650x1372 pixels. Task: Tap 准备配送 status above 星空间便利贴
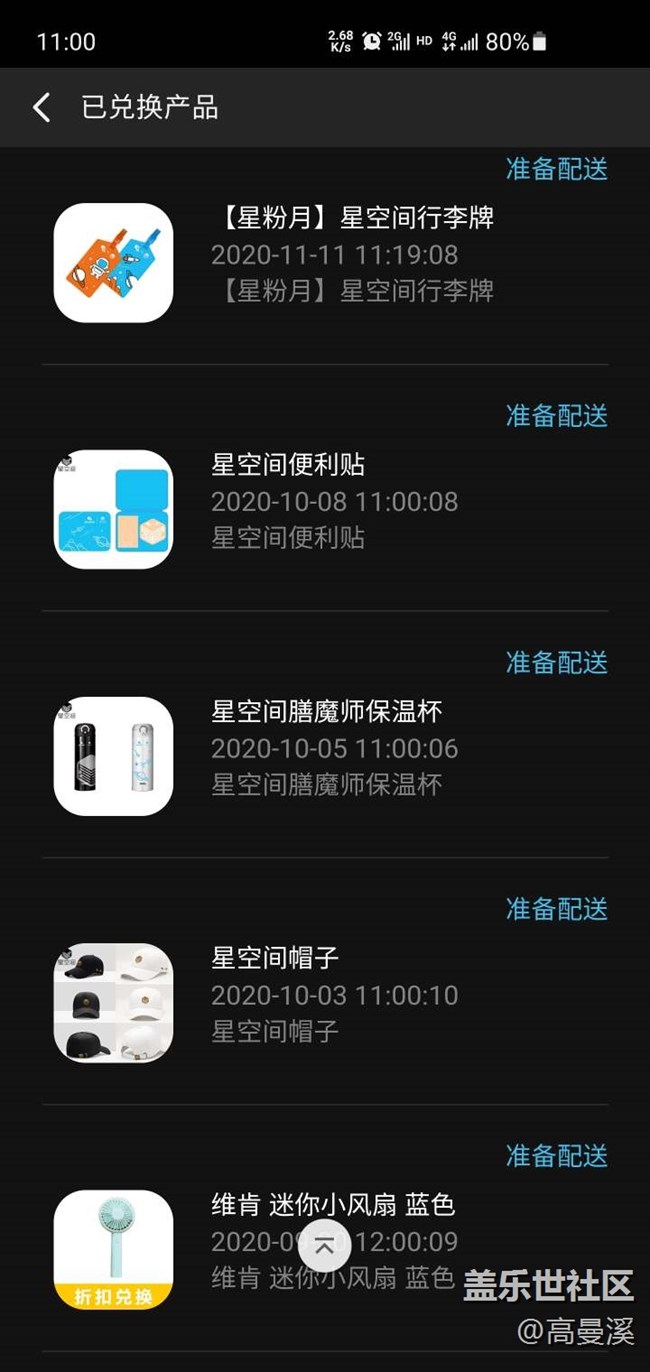point(556,416)
